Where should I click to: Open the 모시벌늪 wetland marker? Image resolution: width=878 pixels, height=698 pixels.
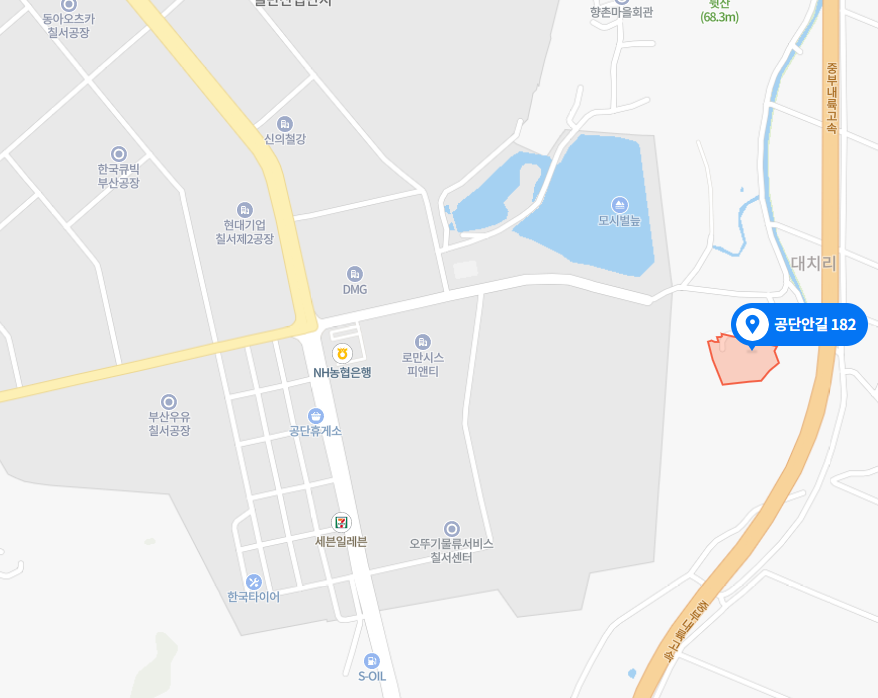[x=619, y=204]
